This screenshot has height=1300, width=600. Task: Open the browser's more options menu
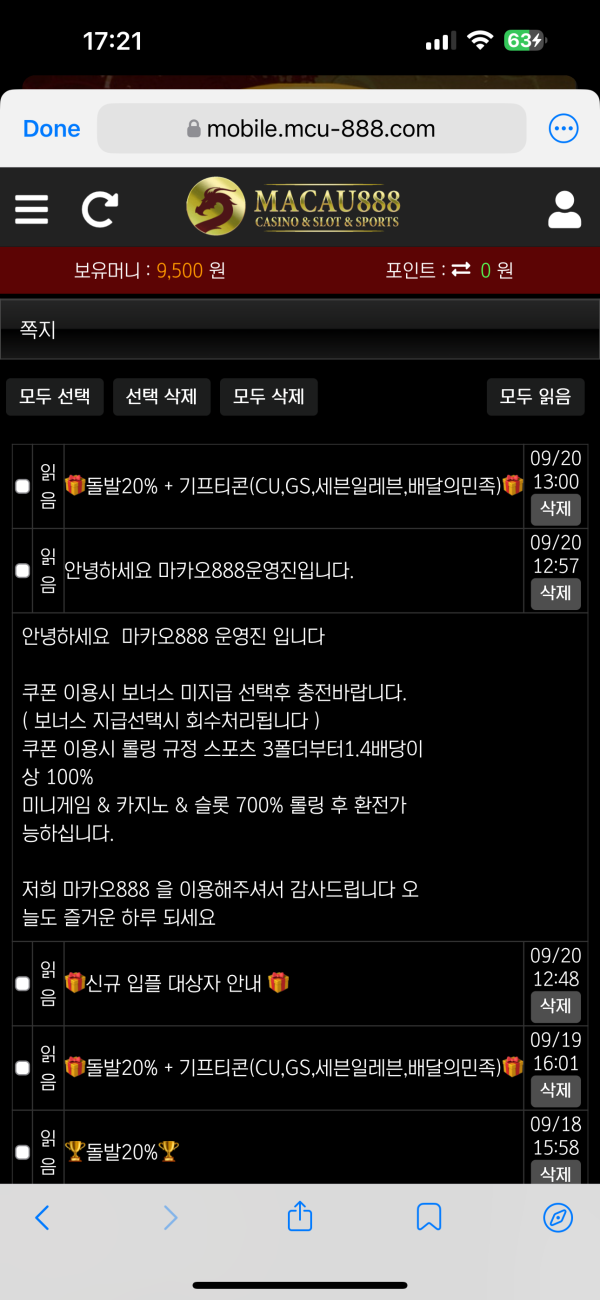564,129
